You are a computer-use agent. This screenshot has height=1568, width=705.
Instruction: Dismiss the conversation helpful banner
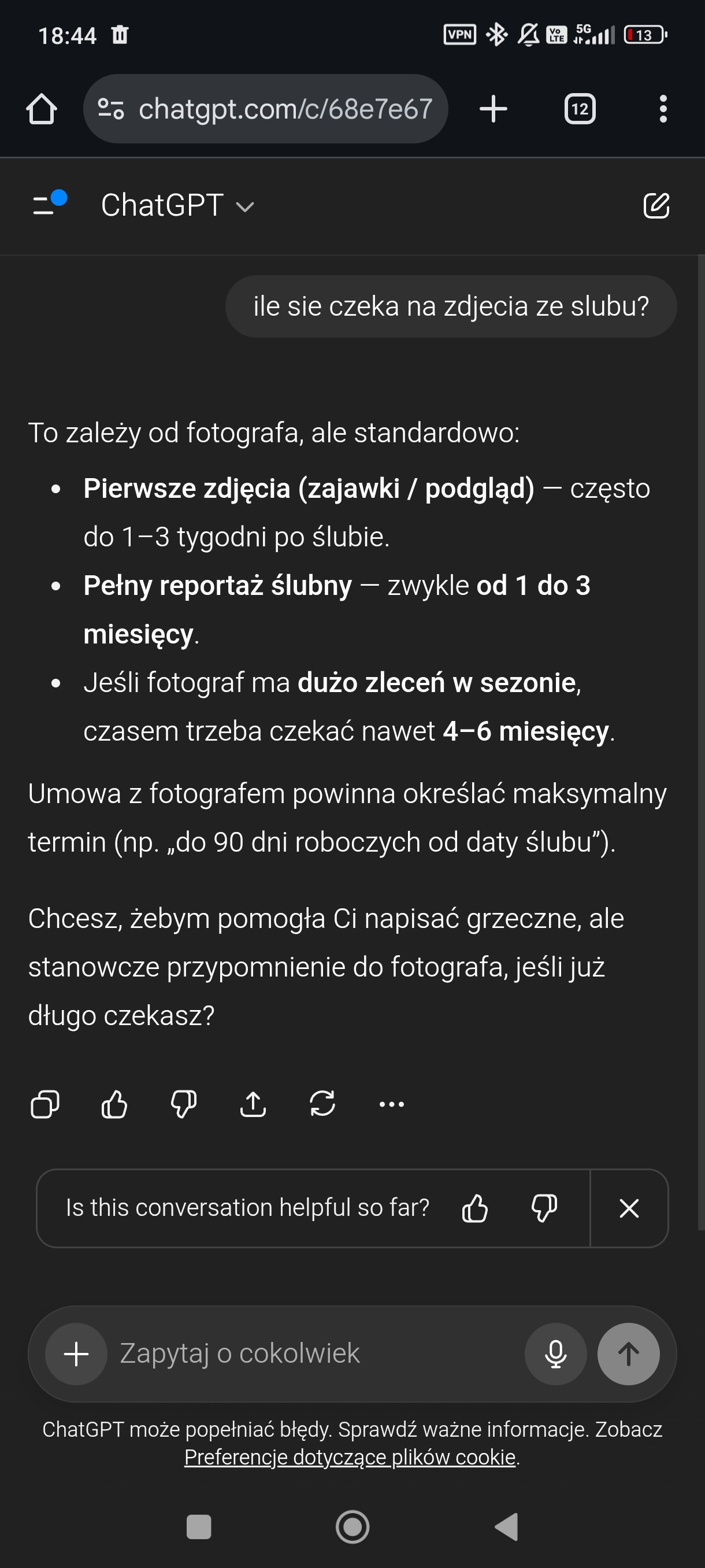[x=629, y=1208]
